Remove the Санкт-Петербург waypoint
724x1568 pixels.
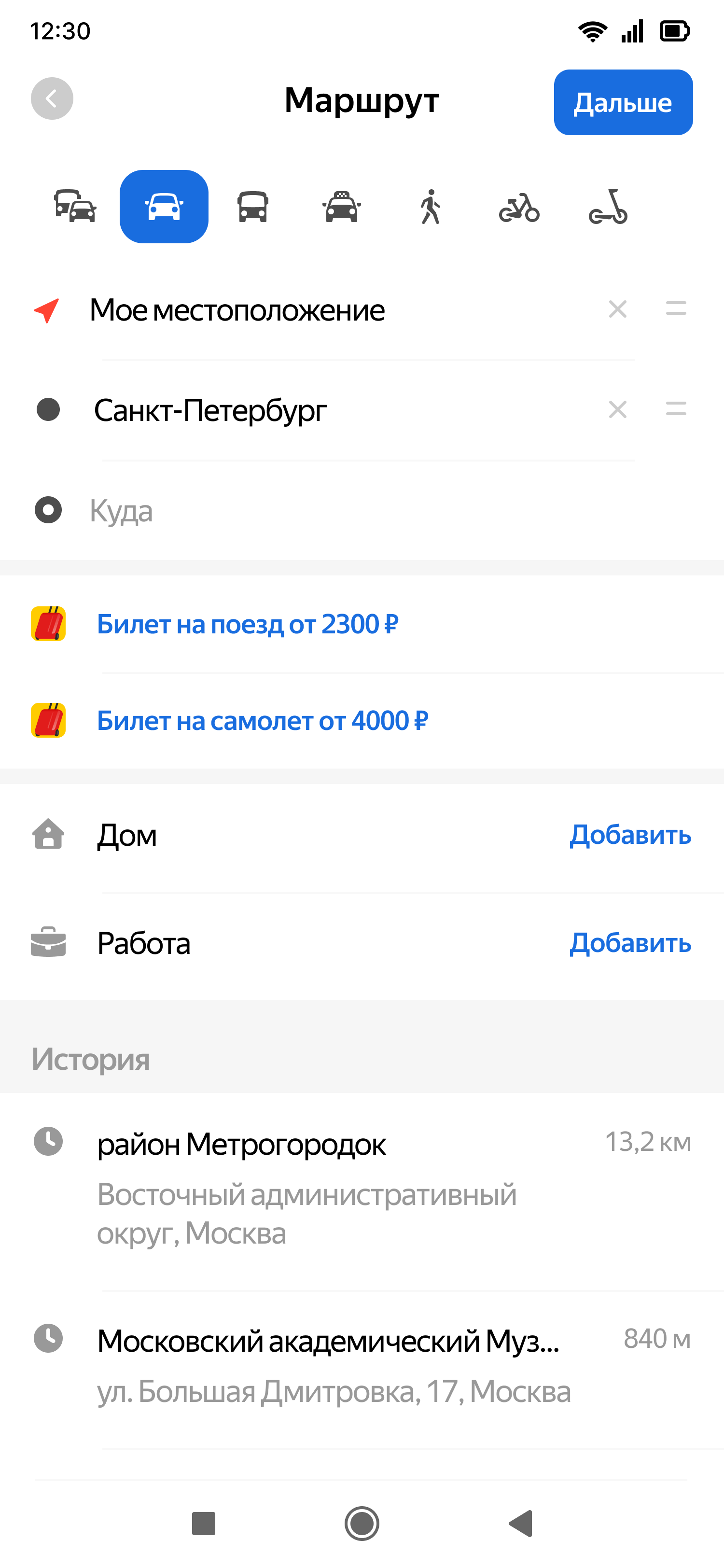(617, 410)
